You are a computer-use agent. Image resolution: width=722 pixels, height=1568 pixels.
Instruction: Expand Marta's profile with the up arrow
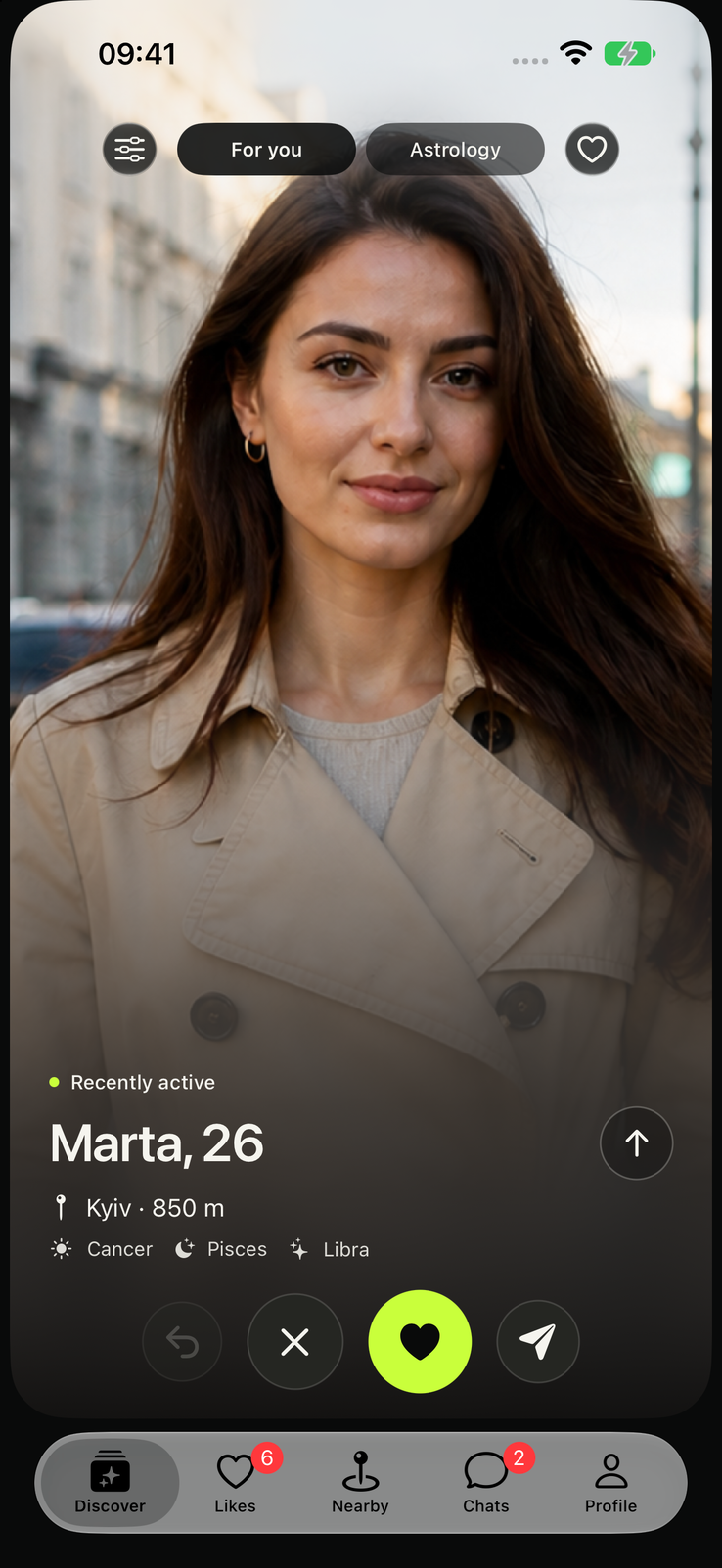[636, 1142]
